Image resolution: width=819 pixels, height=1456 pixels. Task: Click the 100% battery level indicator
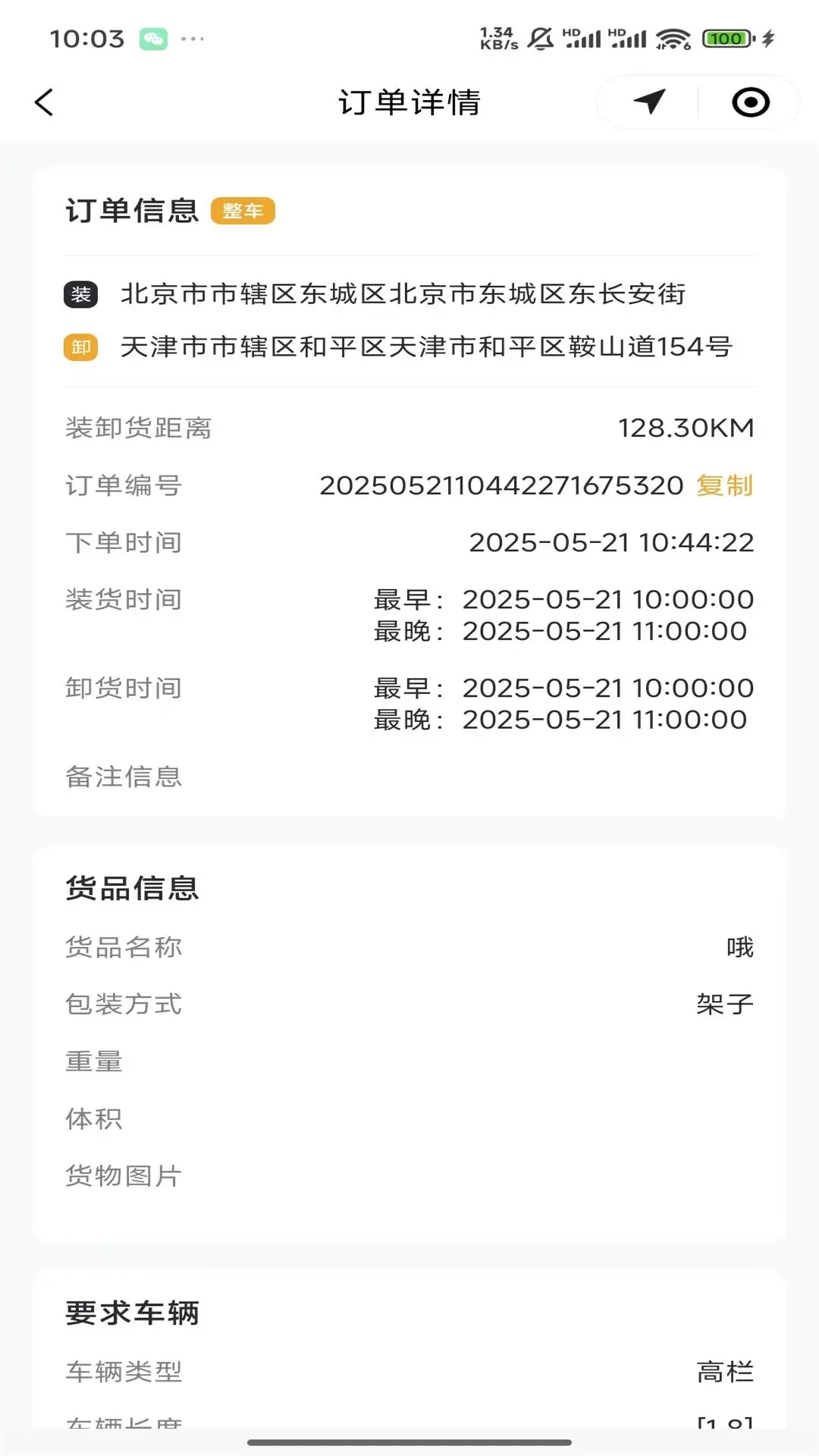(x=726, y=36)
